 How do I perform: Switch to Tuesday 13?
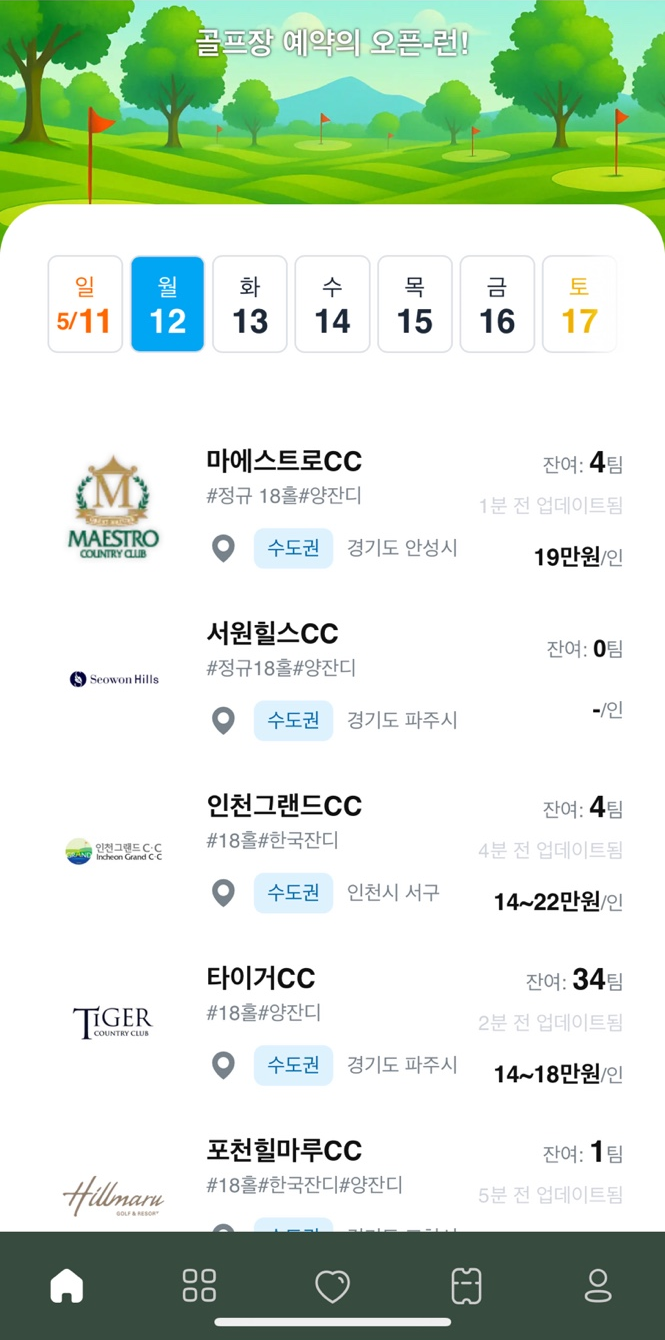[x=250, y=304]
